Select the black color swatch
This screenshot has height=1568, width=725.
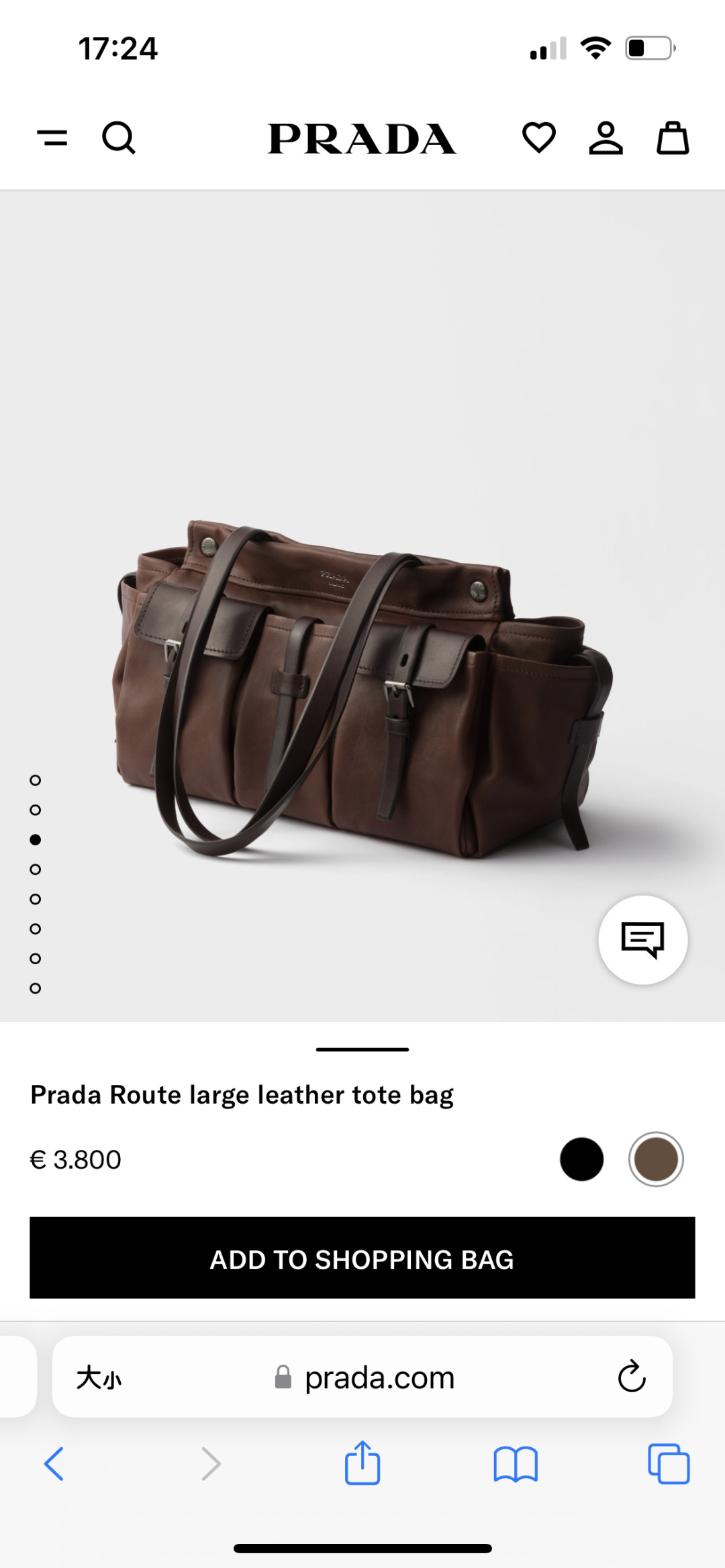(x=581, y=1159)
